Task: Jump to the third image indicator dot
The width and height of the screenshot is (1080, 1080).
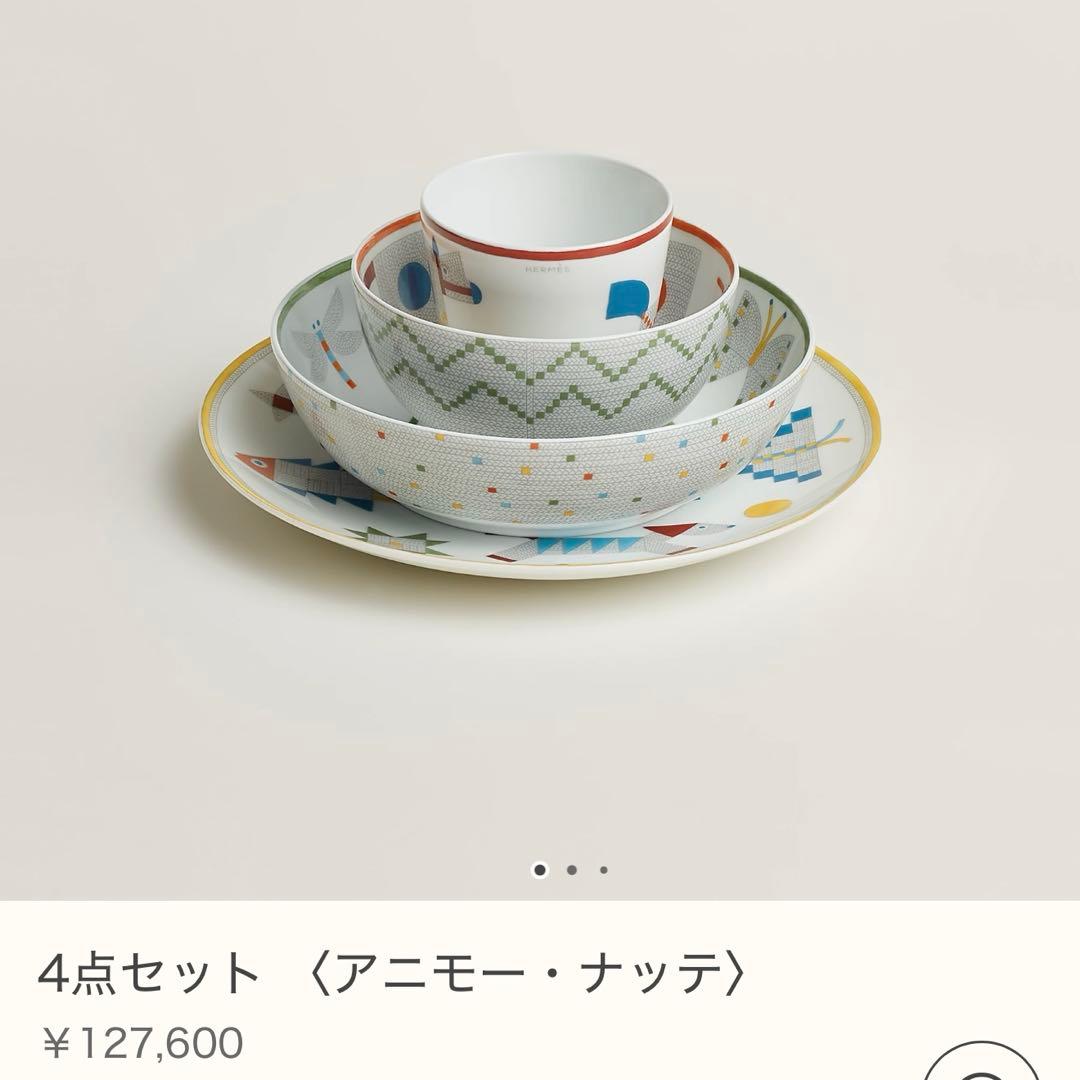Action: (604, 870)
